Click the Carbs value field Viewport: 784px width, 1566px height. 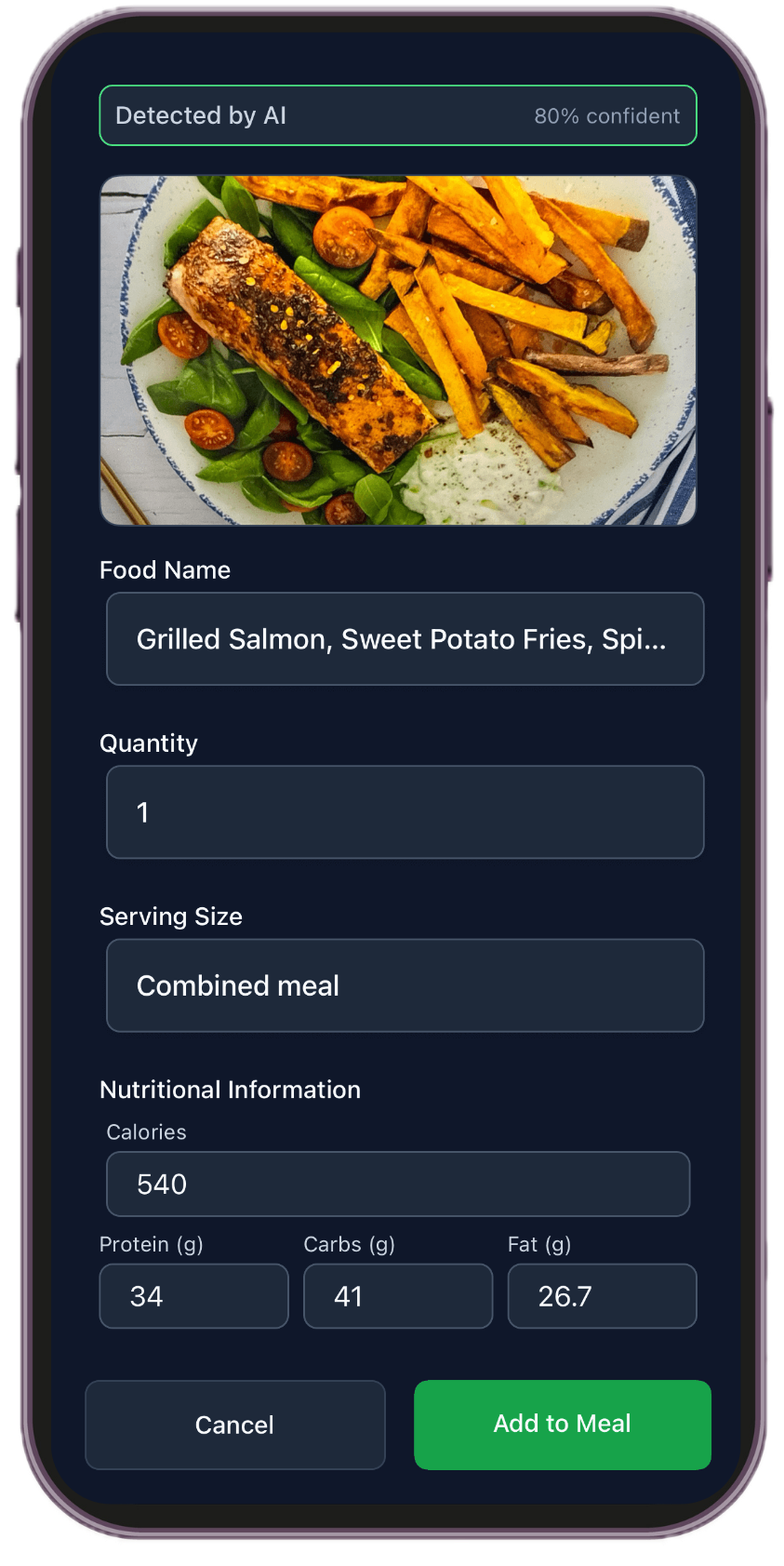(x=397, y=1295)
